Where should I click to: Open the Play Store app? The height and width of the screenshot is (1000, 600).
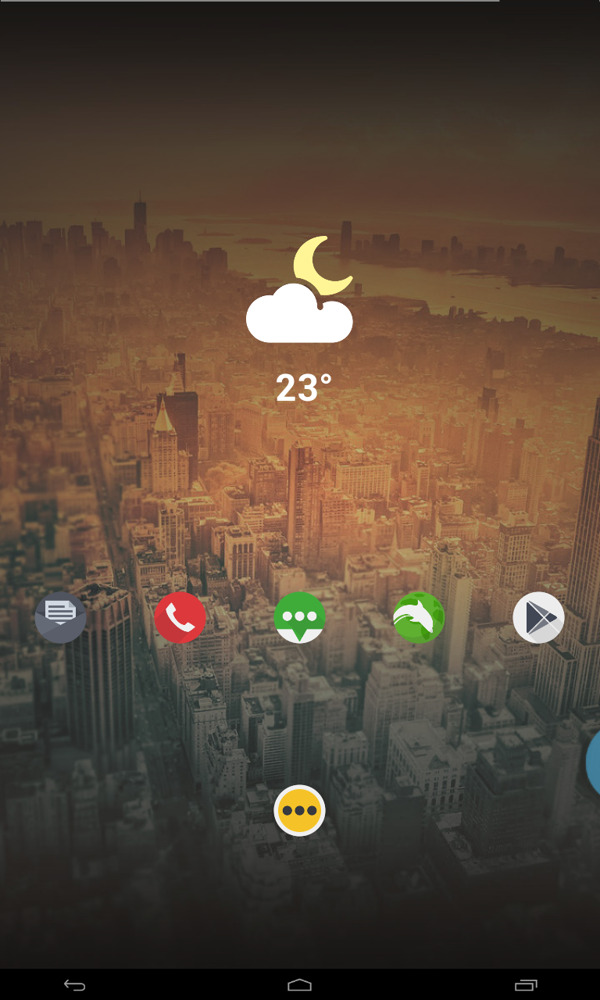(538, 618)
